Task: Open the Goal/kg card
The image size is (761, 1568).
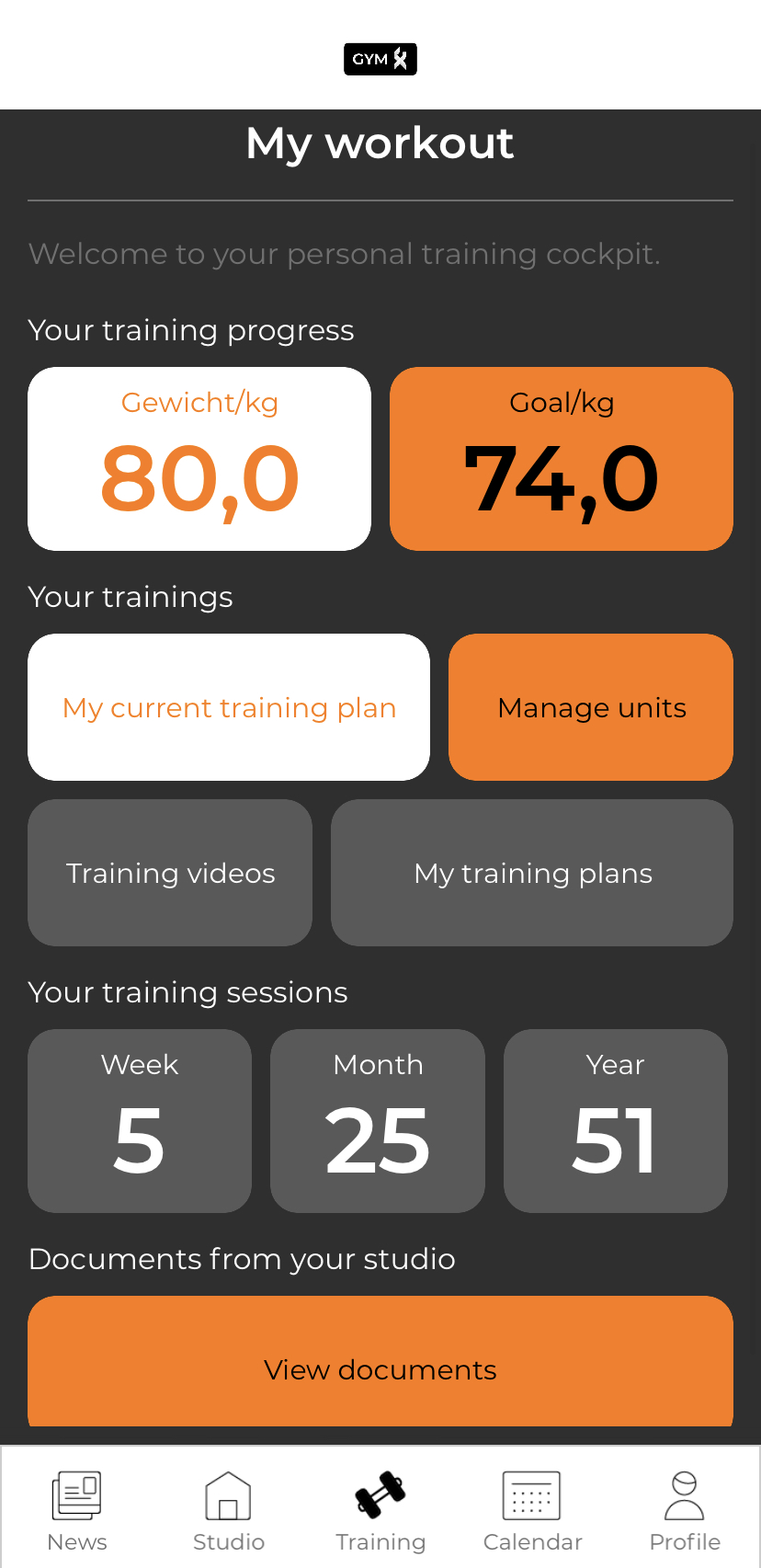Action: [x=562, y=459]
